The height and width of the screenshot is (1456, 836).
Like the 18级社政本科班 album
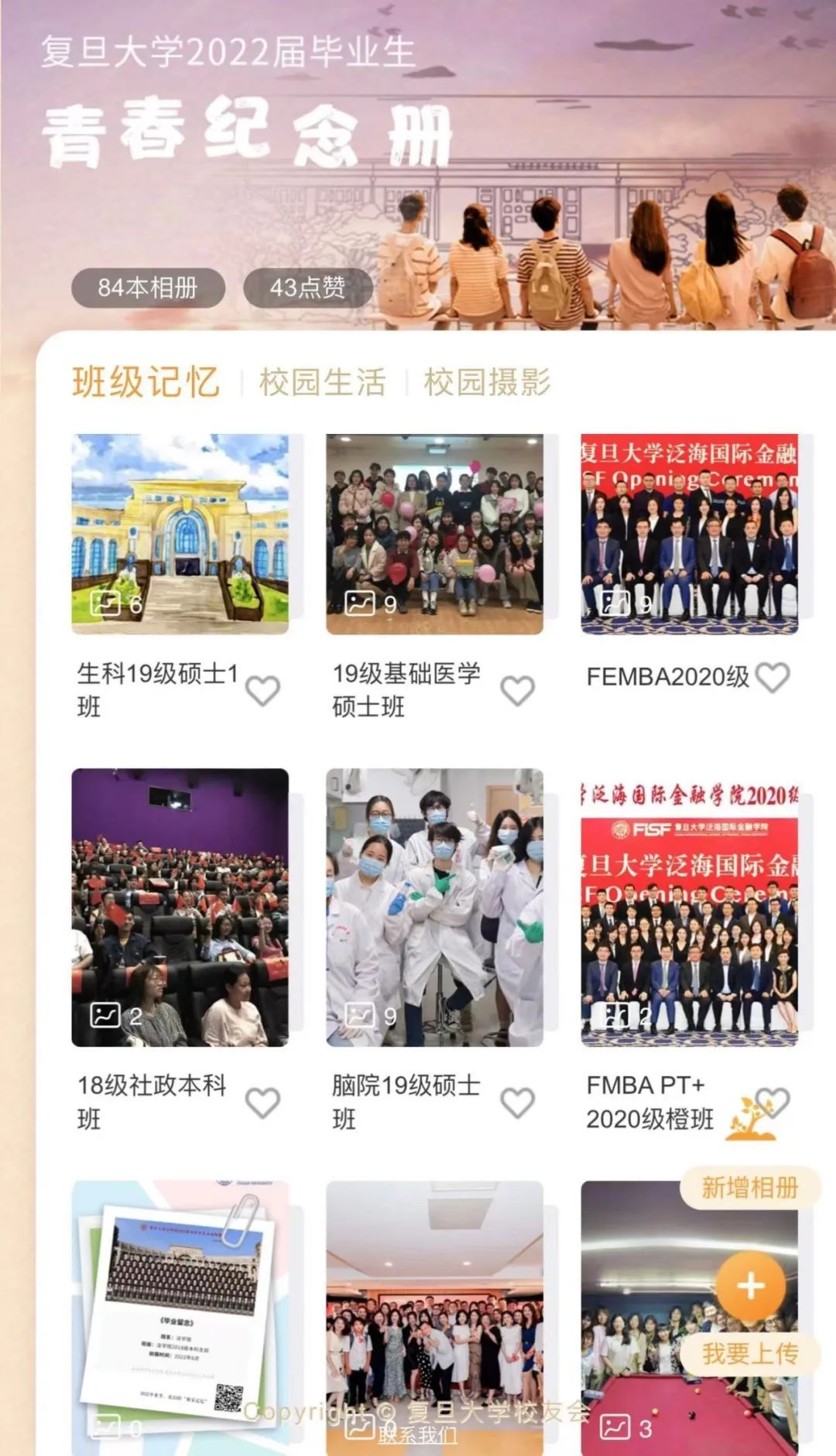point(262,1102)
